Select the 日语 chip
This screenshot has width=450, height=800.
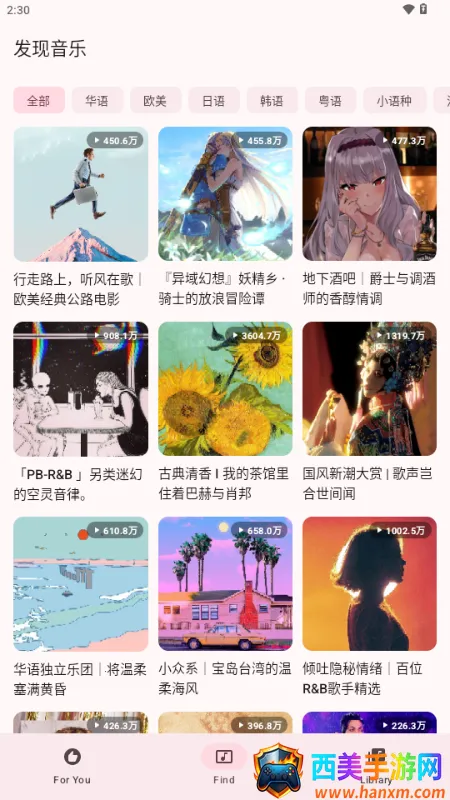214,100
